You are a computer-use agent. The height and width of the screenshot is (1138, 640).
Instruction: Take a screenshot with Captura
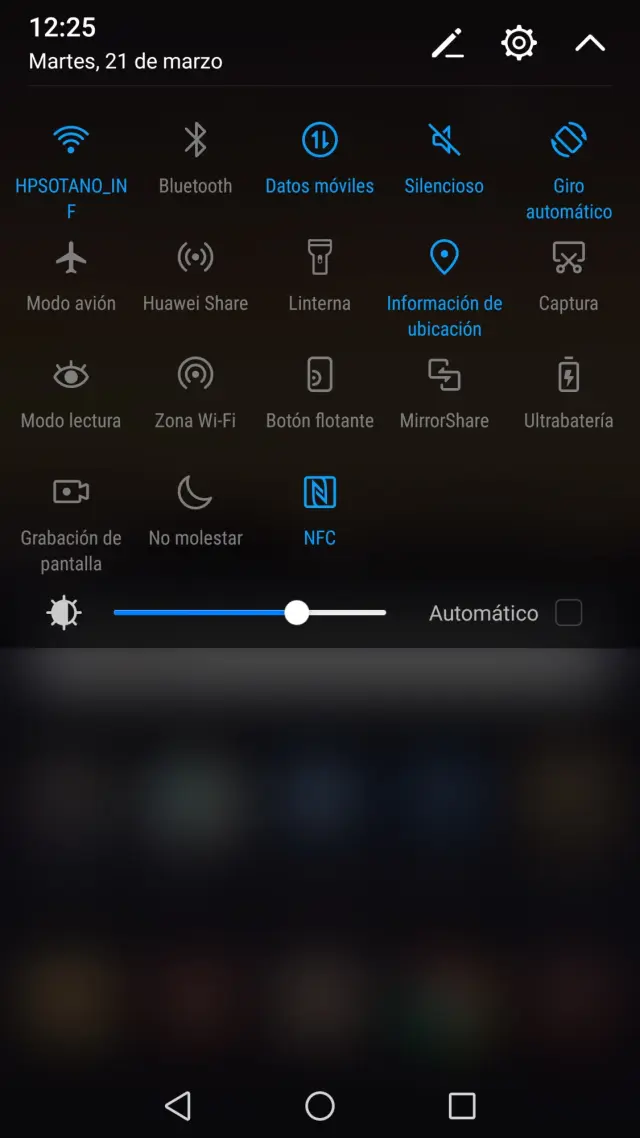(568, 258)
